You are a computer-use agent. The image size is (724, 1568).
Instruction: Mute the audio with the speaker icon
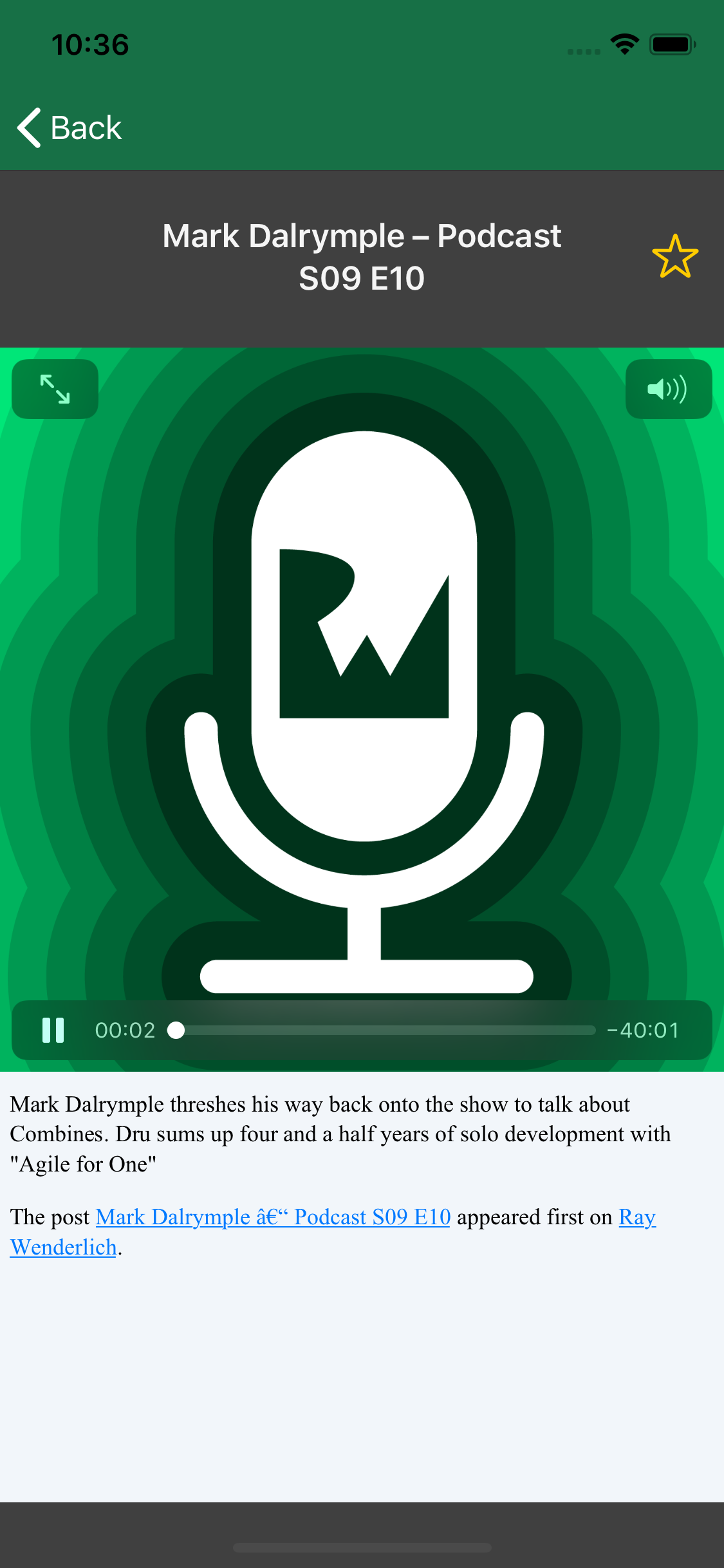click(x=668, y=389)
